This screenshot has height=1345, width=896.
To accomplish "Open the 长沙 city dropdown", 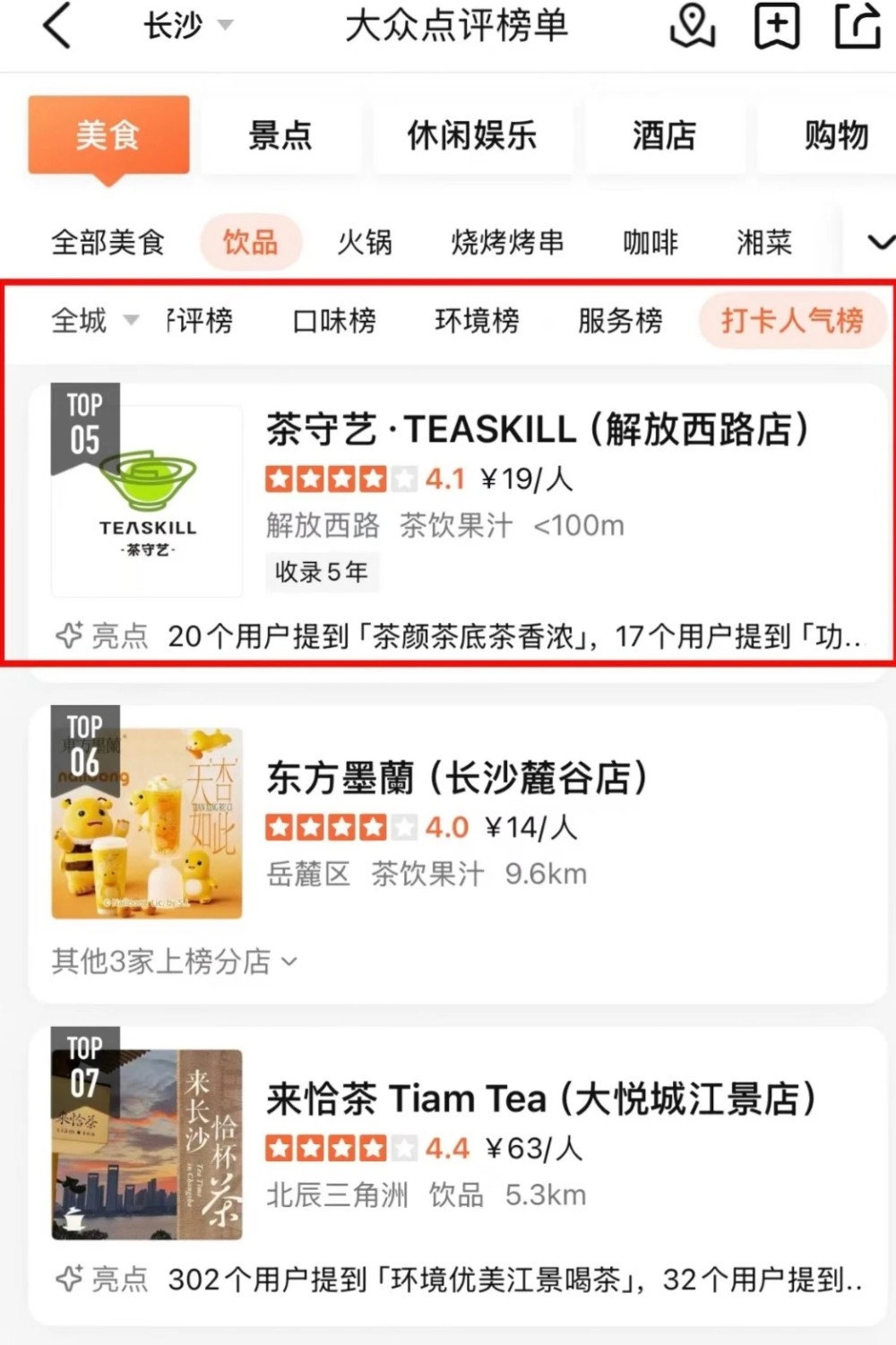I will [187, 25].
